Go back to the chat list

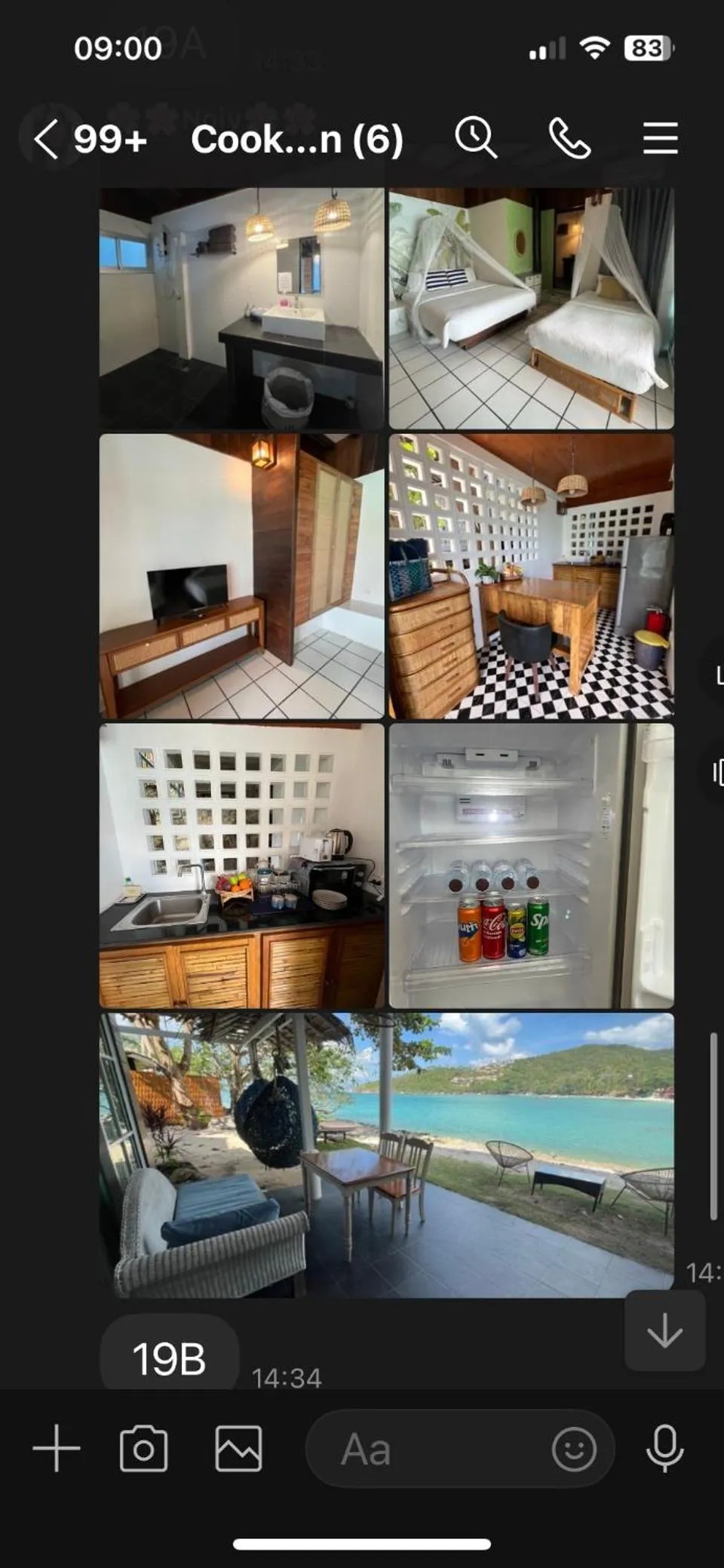pyautogui.click(x=47, y=140)
